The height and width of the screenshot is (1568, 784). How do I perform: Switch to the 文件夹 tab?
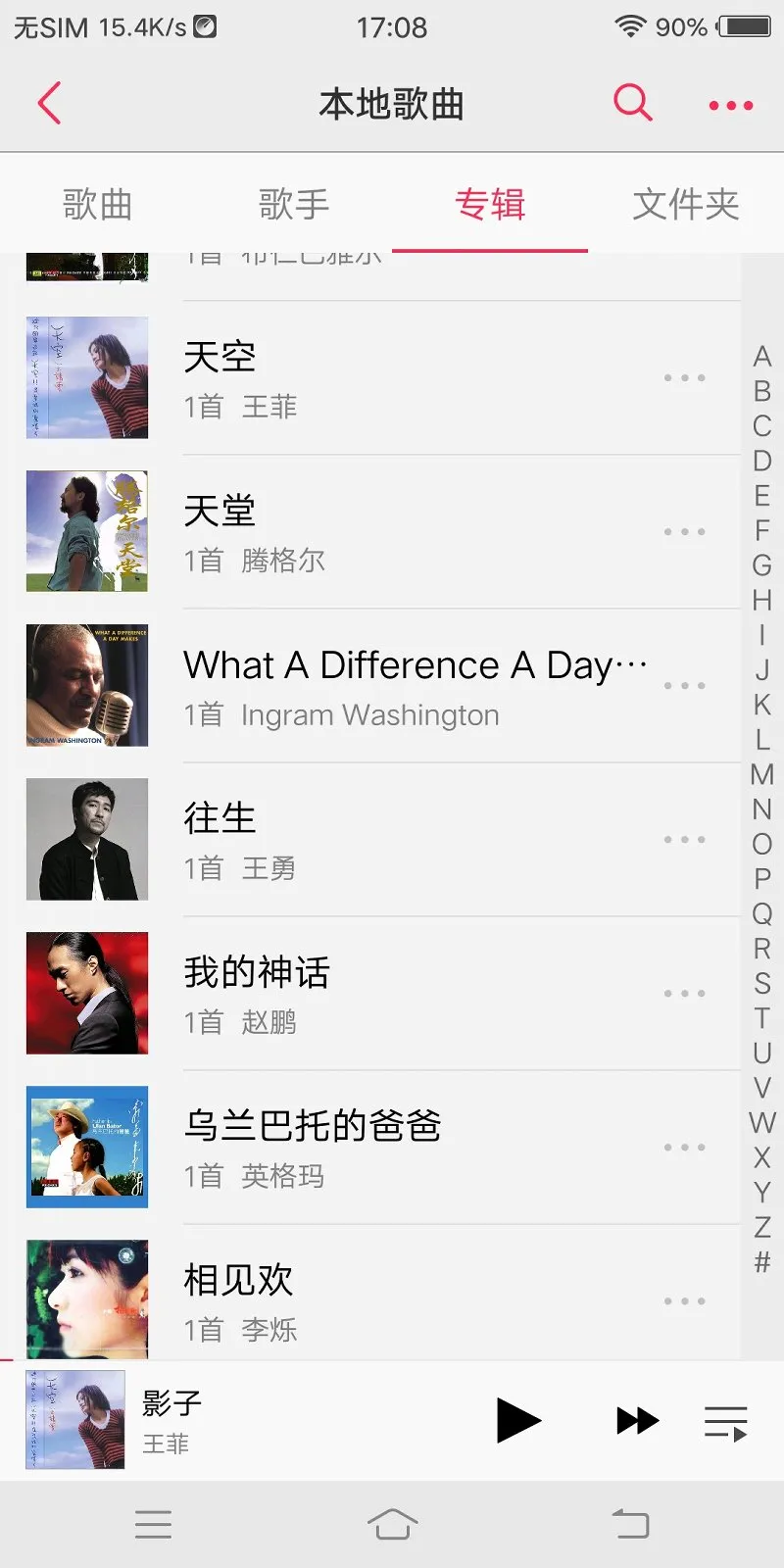coord(686,204)
